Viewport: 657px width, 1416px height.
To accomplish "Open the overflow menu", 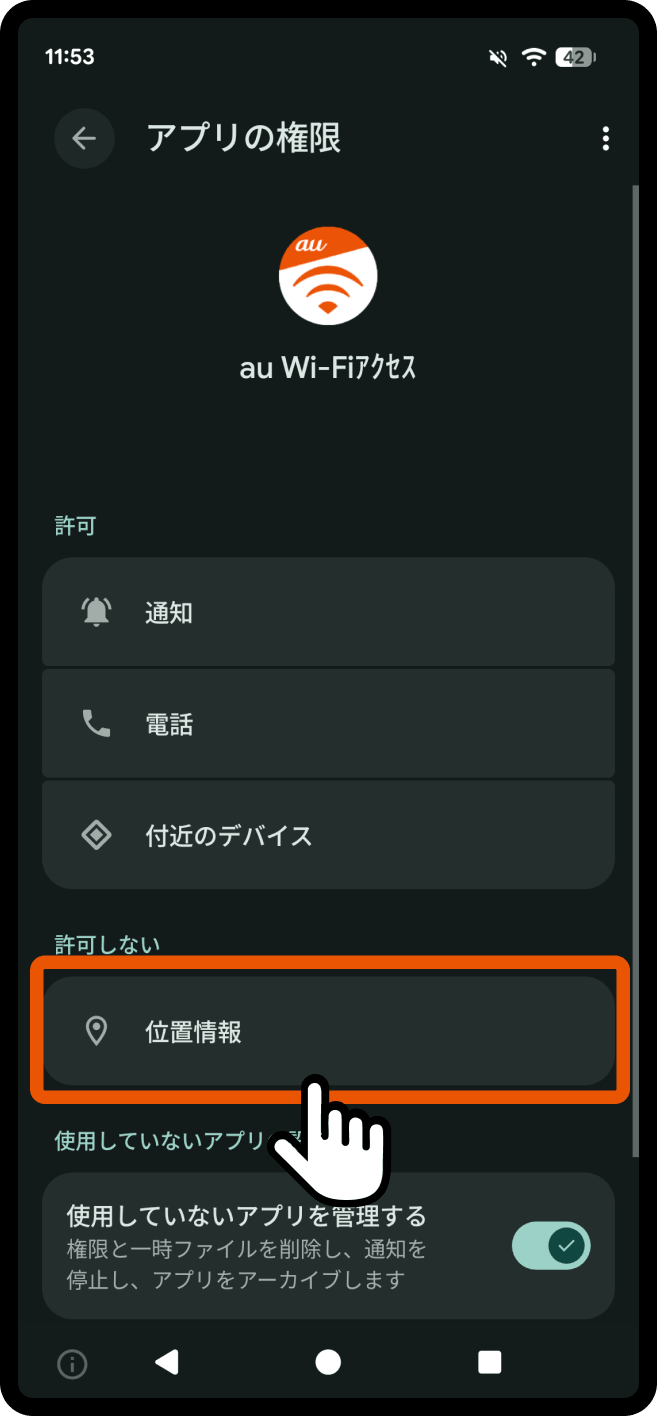I will point(605,139).
